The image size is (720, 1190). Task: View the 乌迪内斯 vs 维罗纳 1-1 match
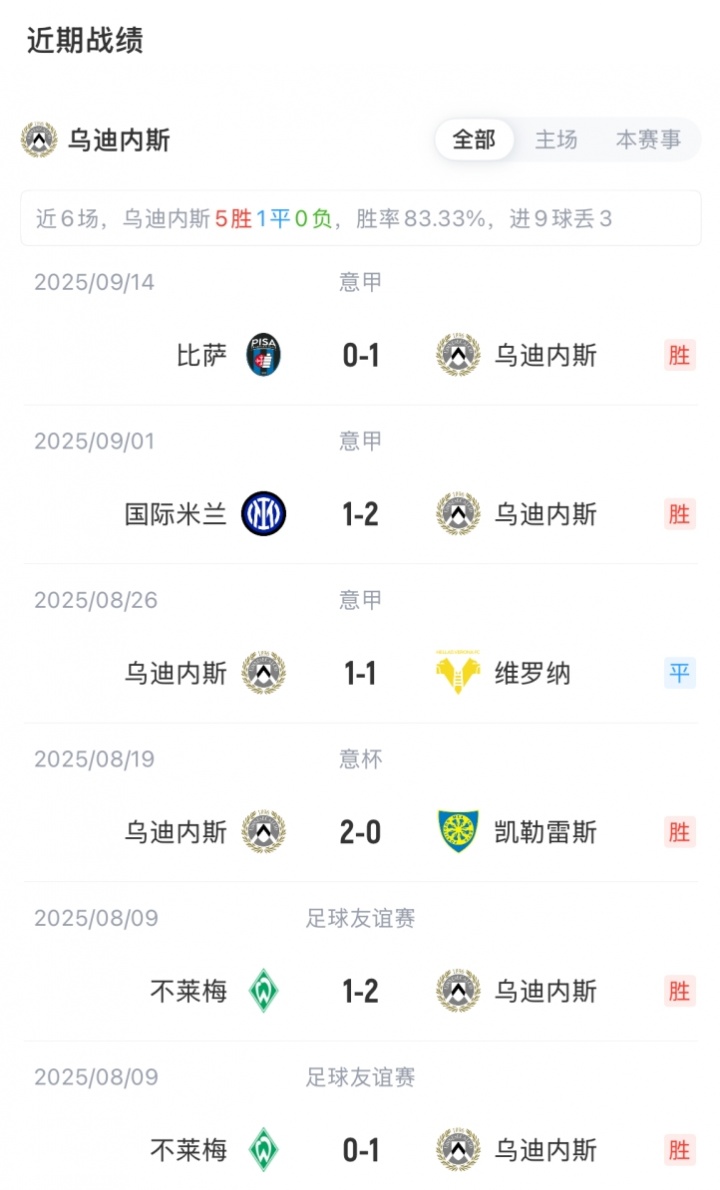pyautogui.click(x=360, y=673)
